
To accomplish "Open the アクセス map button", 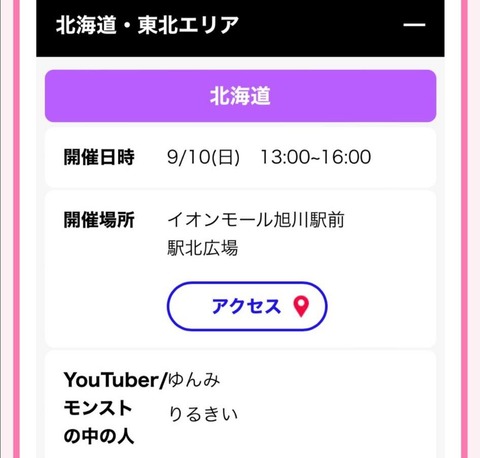I will tap(247, 306).
